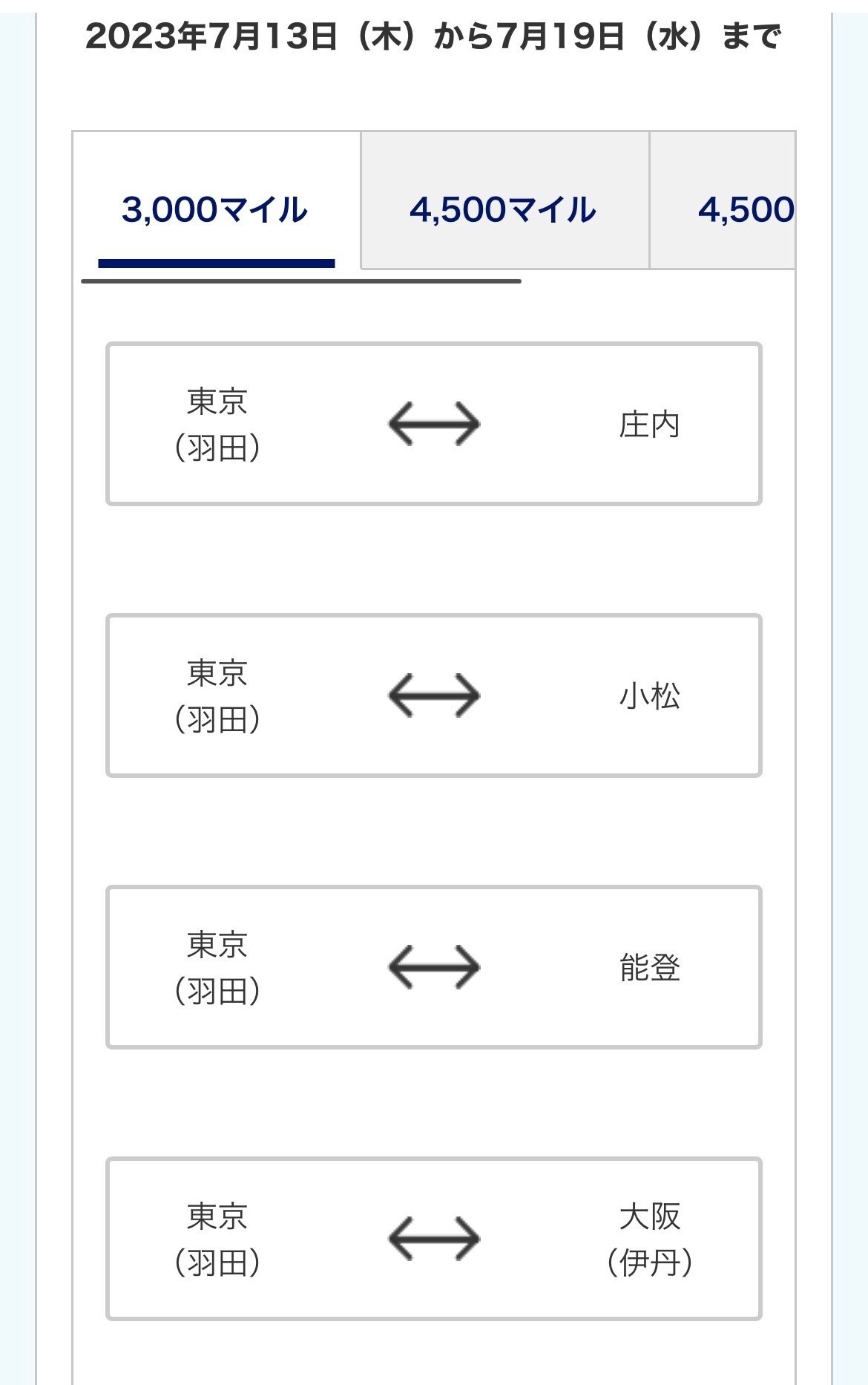Choose the 東京(羽田) ⇔ 小松 route

(434, 695)
